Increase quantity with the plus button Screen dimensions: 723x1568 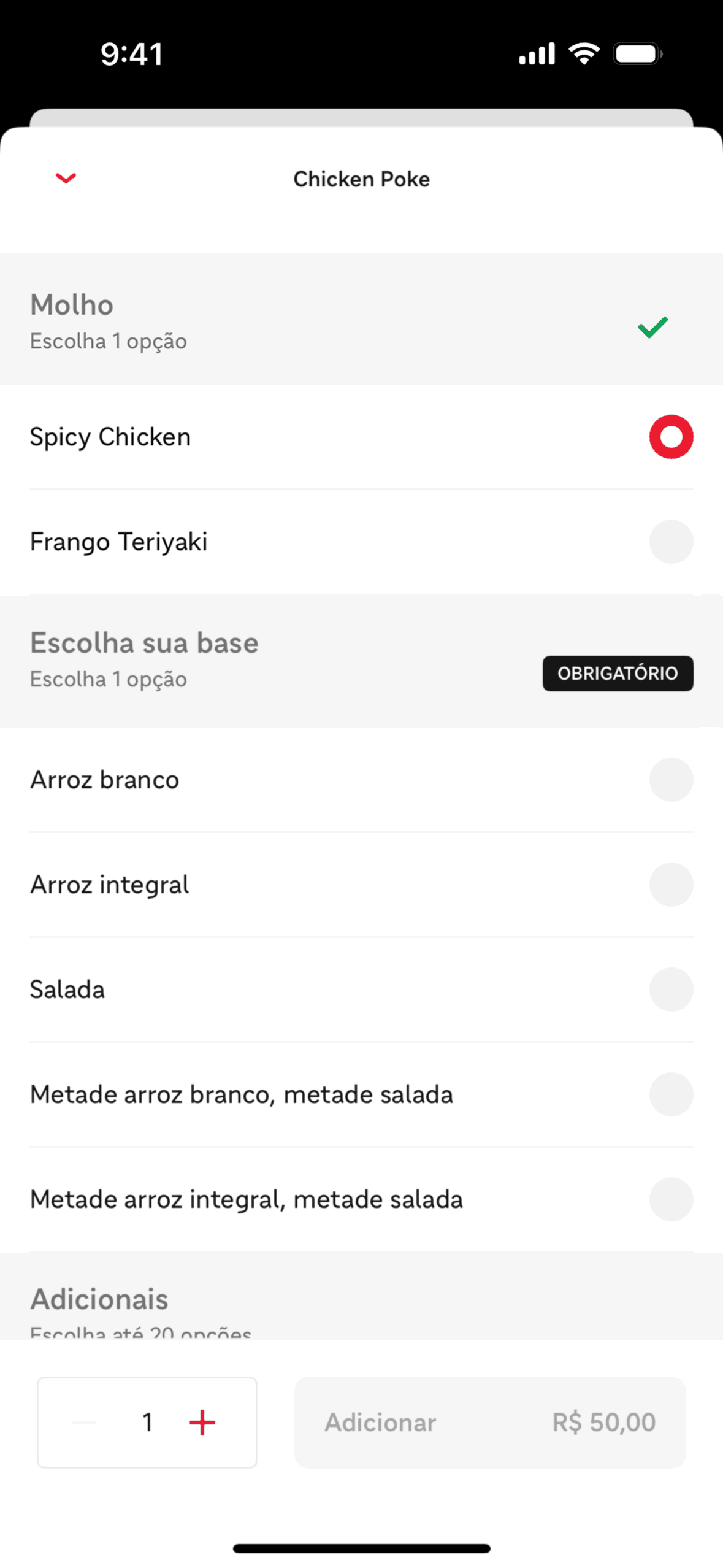coord(202,1423)
